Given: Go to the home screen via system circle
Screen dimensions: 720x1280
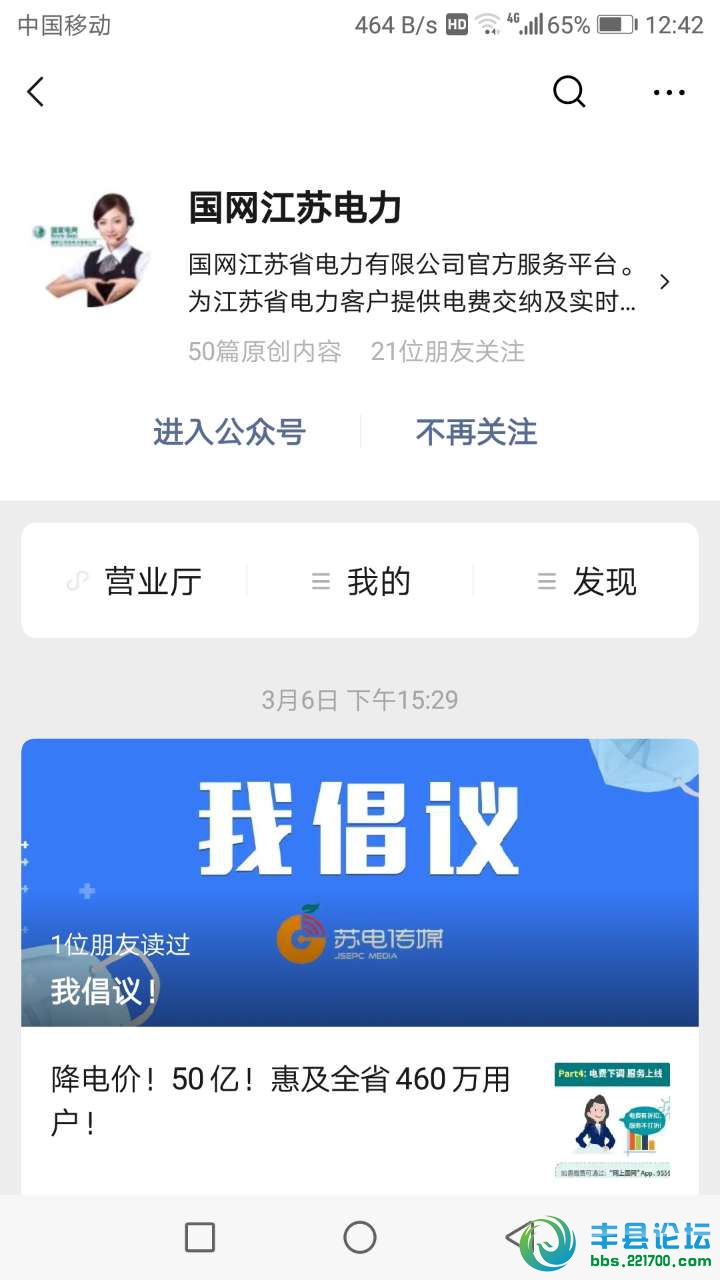Looking at the screenshot, I should point(360,1237).
